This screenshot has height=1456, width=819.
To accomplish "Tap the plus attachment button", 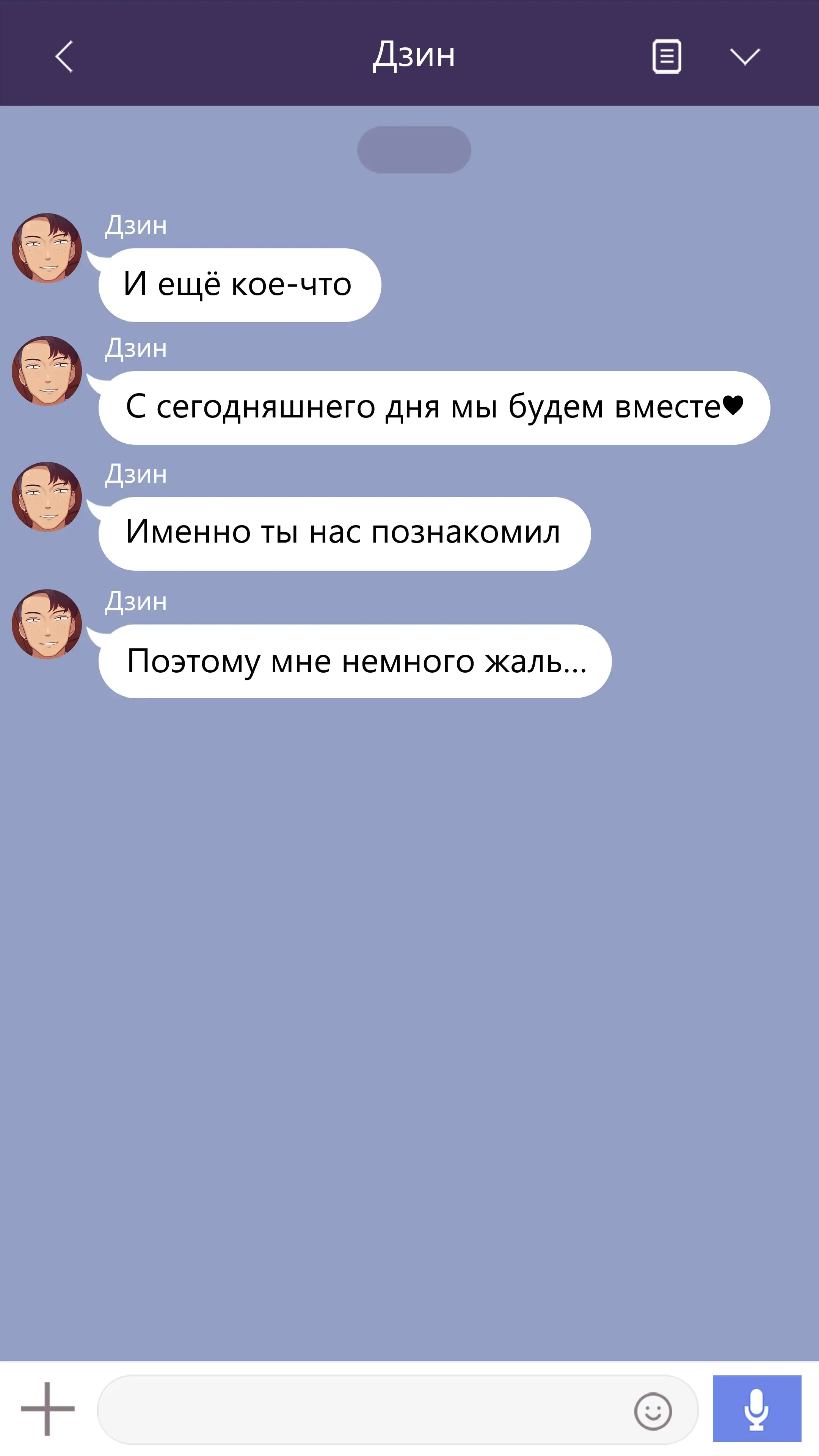I will pyautogui.click(x=47, y=1409).
